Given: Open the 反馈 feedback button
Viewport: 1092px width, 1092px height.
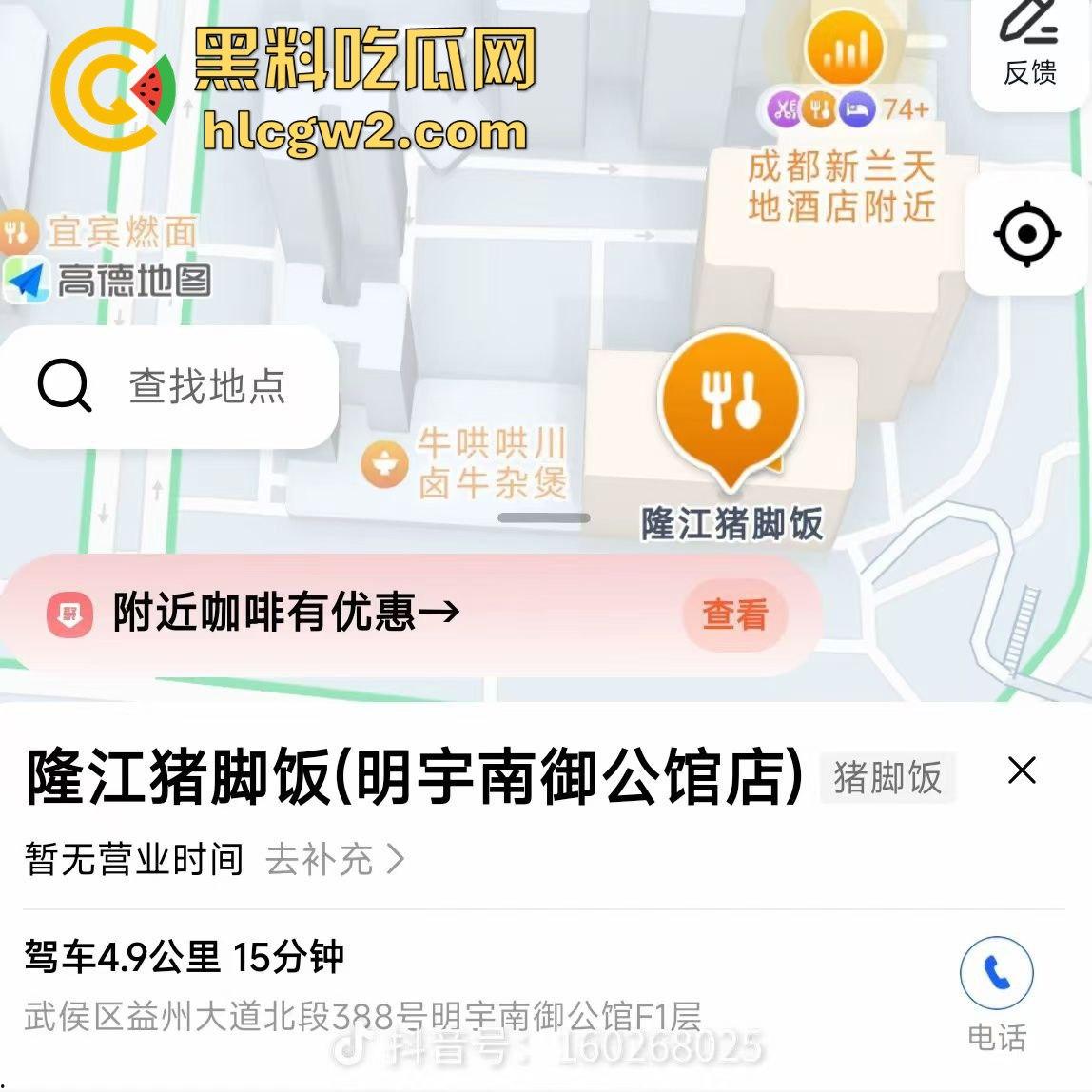Looking at the screenshot, I should [1030, 48].
